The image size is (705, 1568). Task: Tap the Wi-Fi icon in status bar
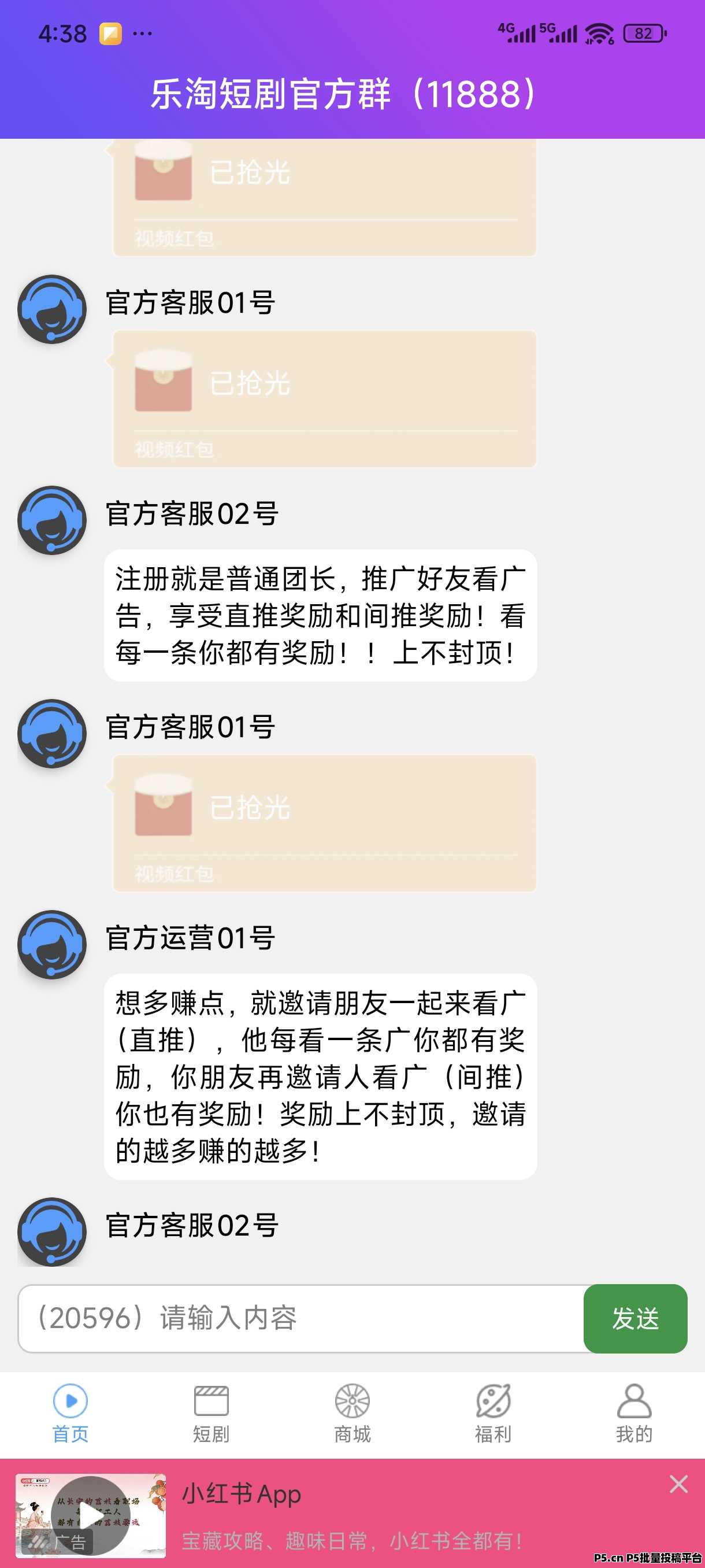598,34
